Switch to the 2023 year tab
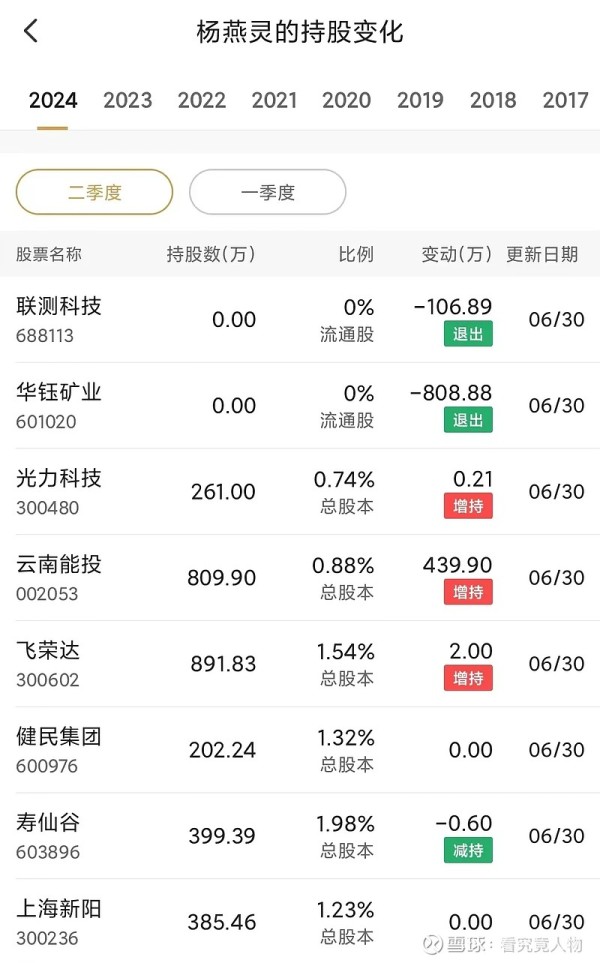This screenshot has width=600, height=963. (x=127, y=100)
